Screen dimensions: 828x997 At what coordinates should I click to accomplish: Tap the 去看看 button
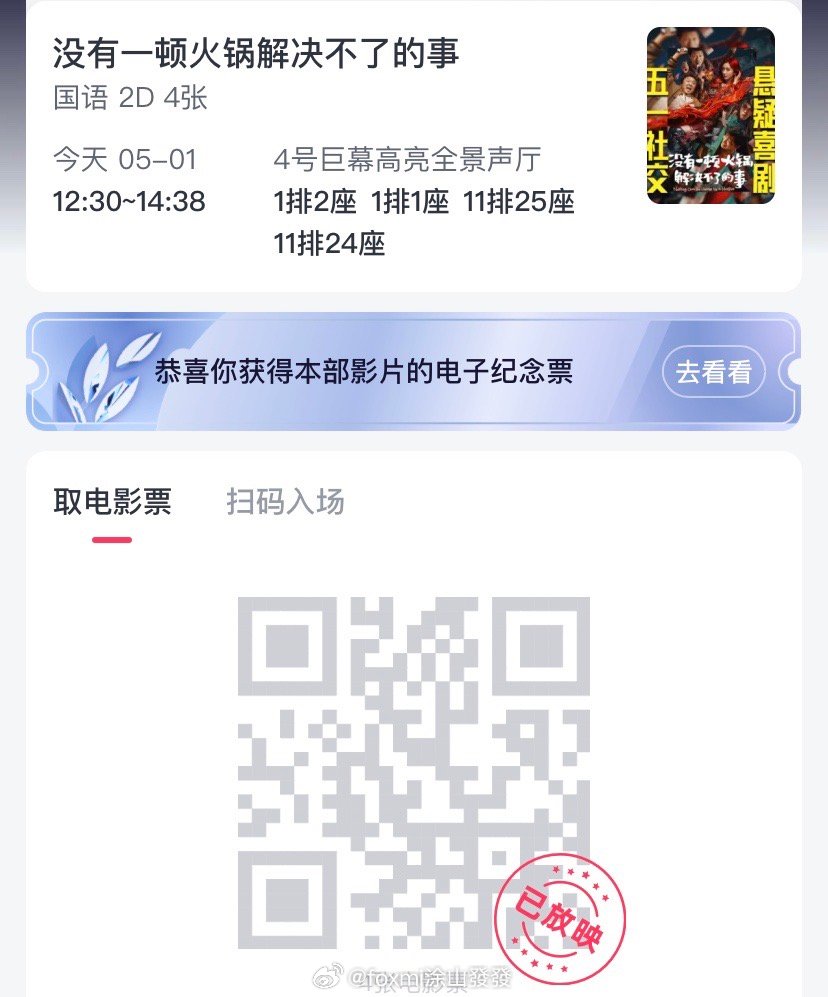tap(714, 372)
